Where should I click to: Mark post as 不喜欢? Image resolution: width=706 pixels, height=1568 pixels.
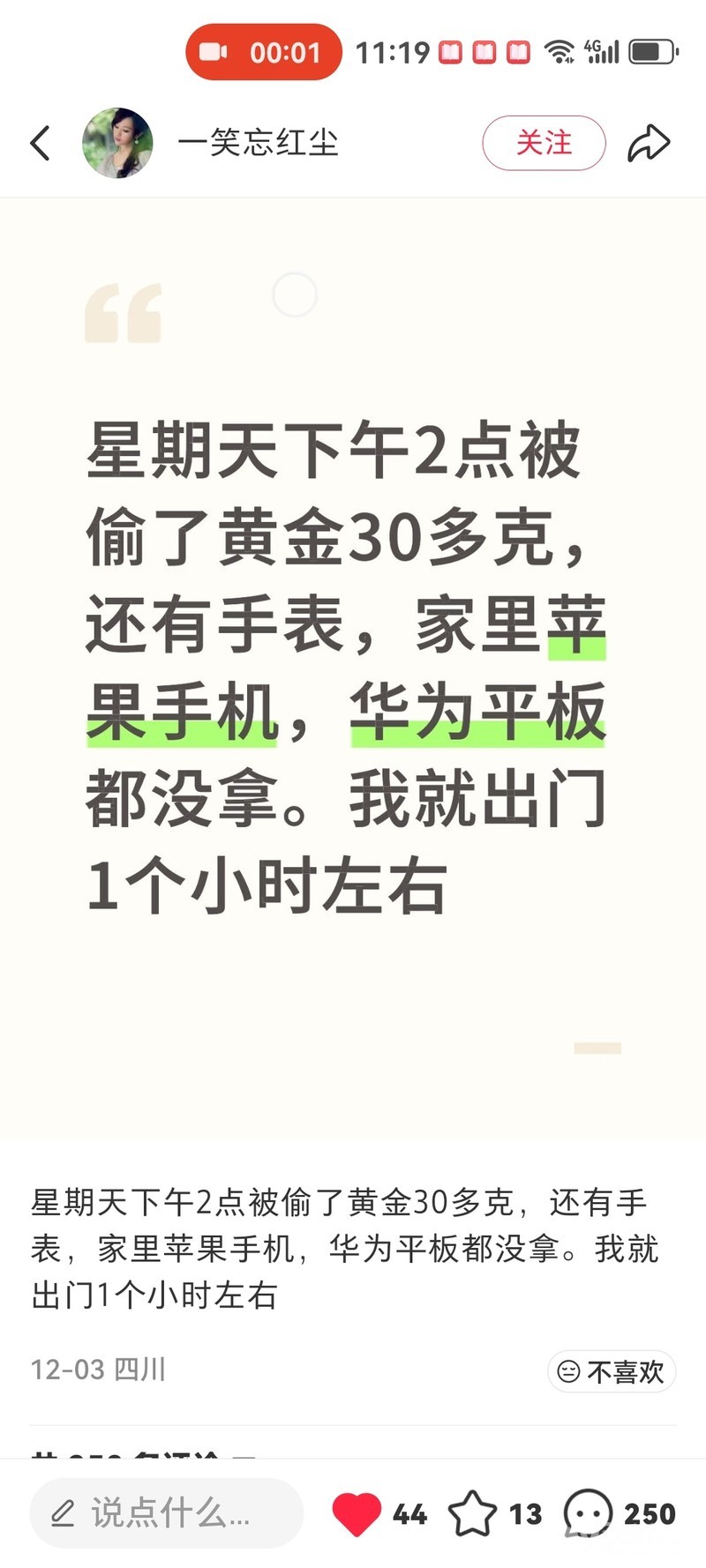612,1371
